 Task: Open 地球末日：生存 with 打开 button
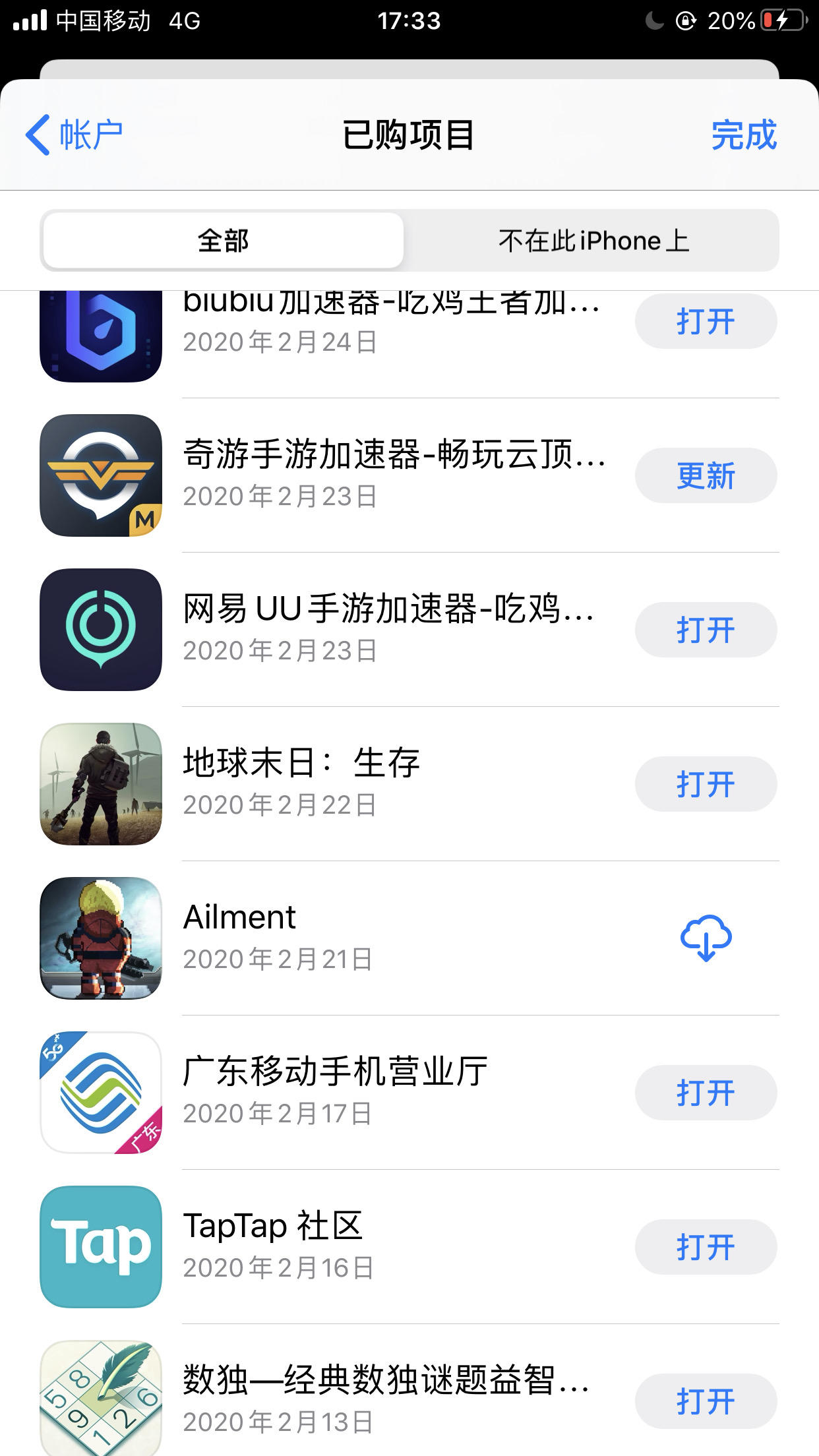(x=705, y=784)
